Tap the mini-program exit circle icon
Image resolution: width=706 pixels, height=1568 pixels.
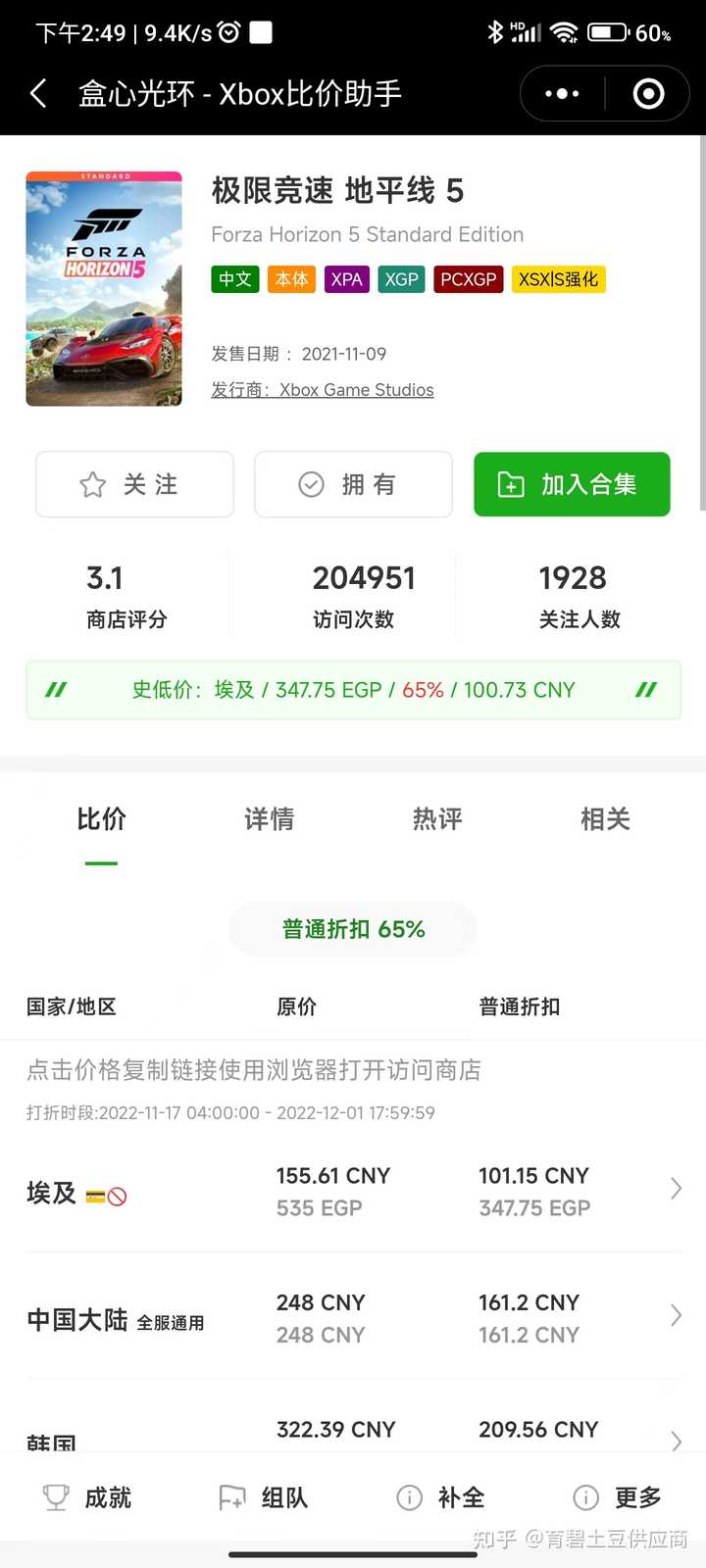(647, 93)
